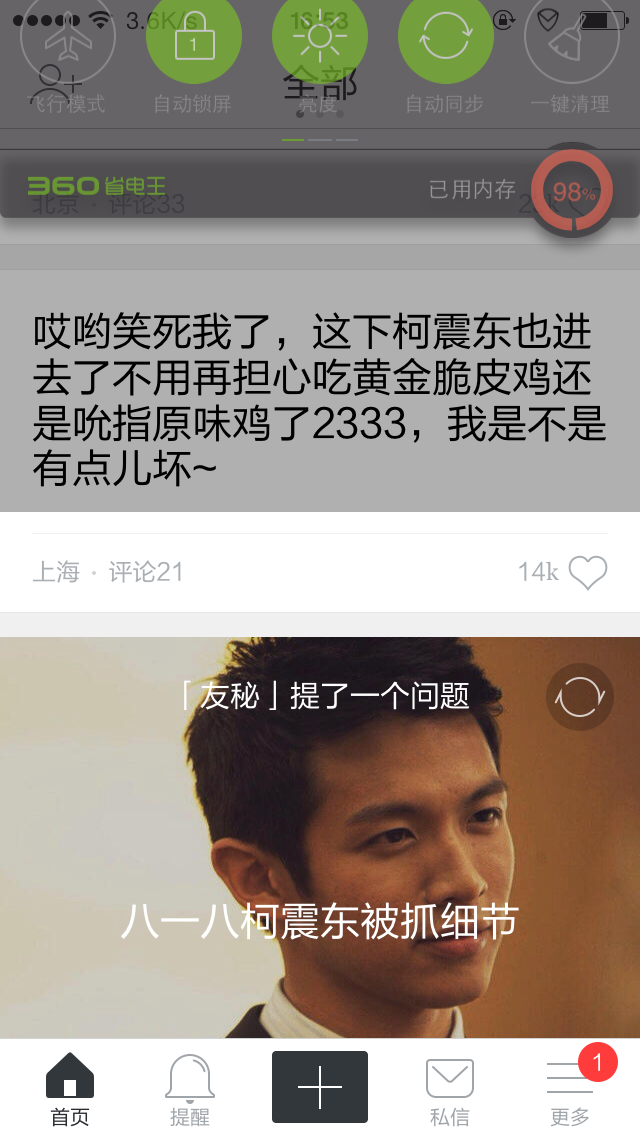Switch to the 首页 tab

point(70,1088)
